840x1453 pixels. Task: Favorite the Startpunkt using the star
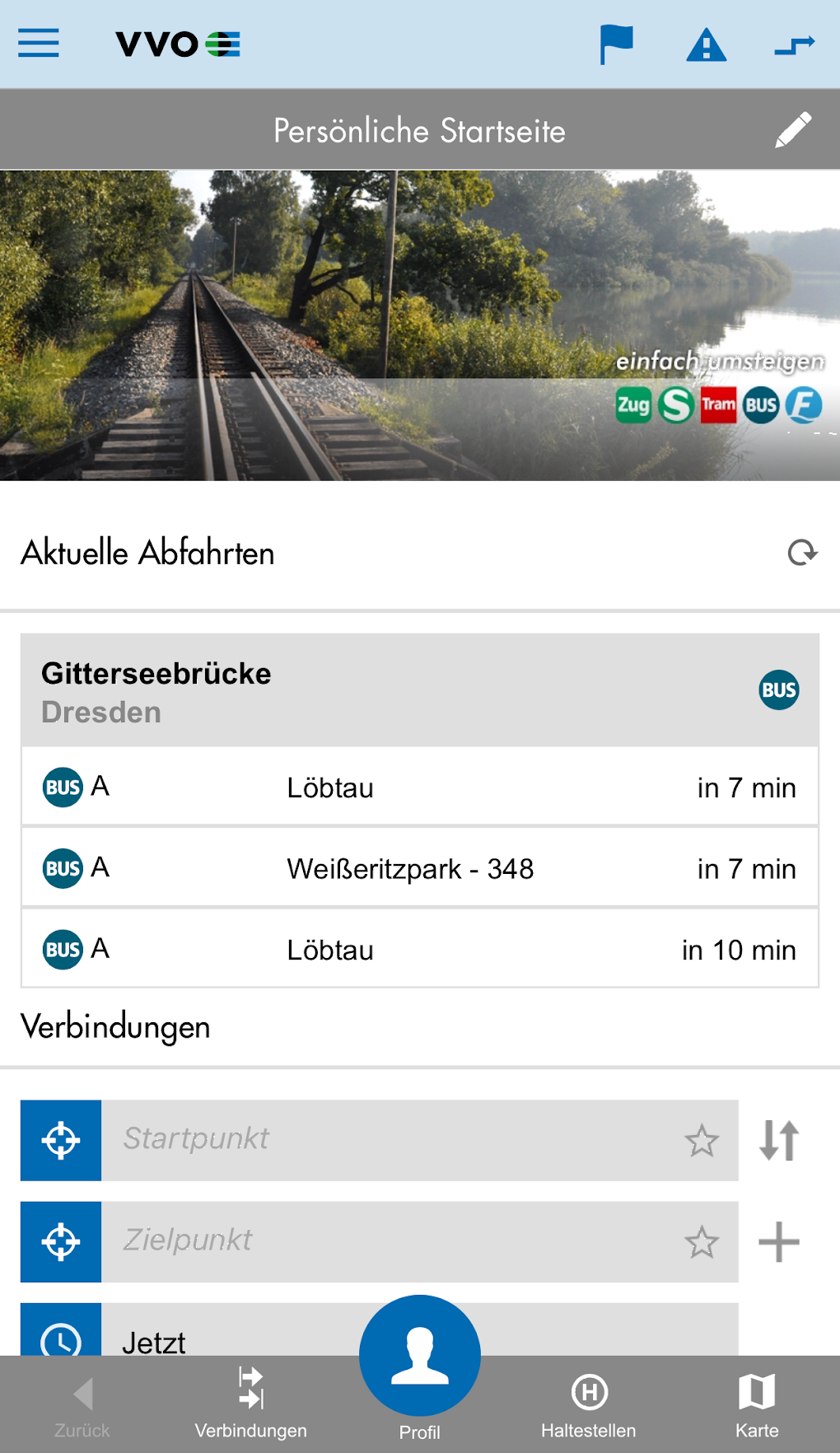[x=702, y=1141]
